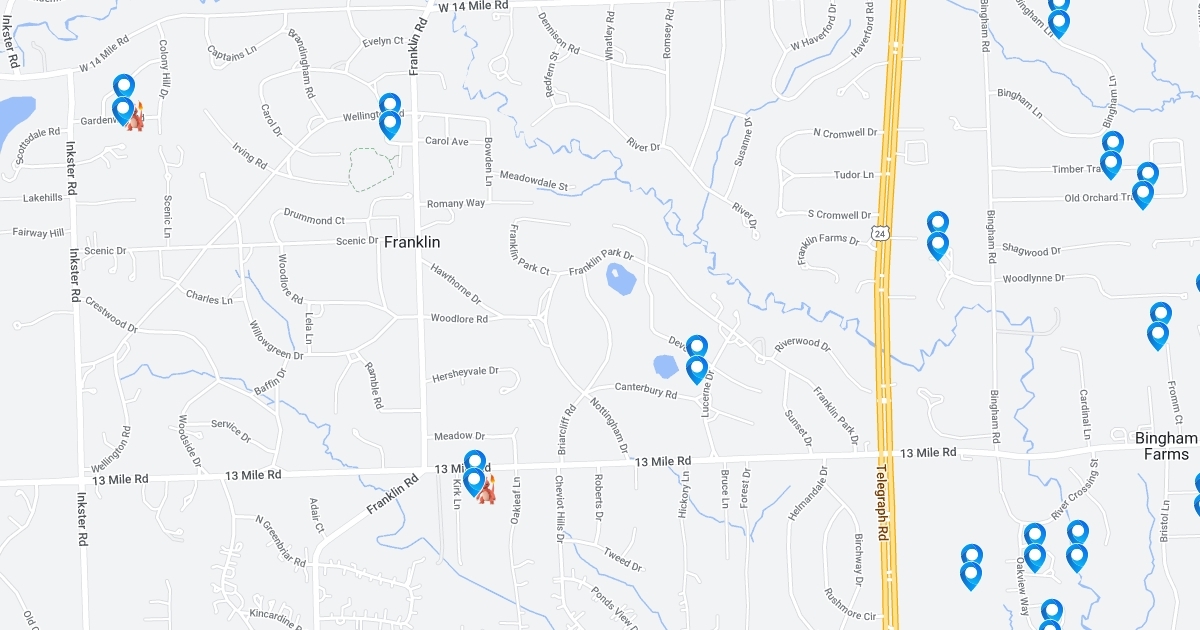Select the pin east of Birchway Dr
Image resolution: width=1200 pixels, height=630 pixels.
click(971, 574)
